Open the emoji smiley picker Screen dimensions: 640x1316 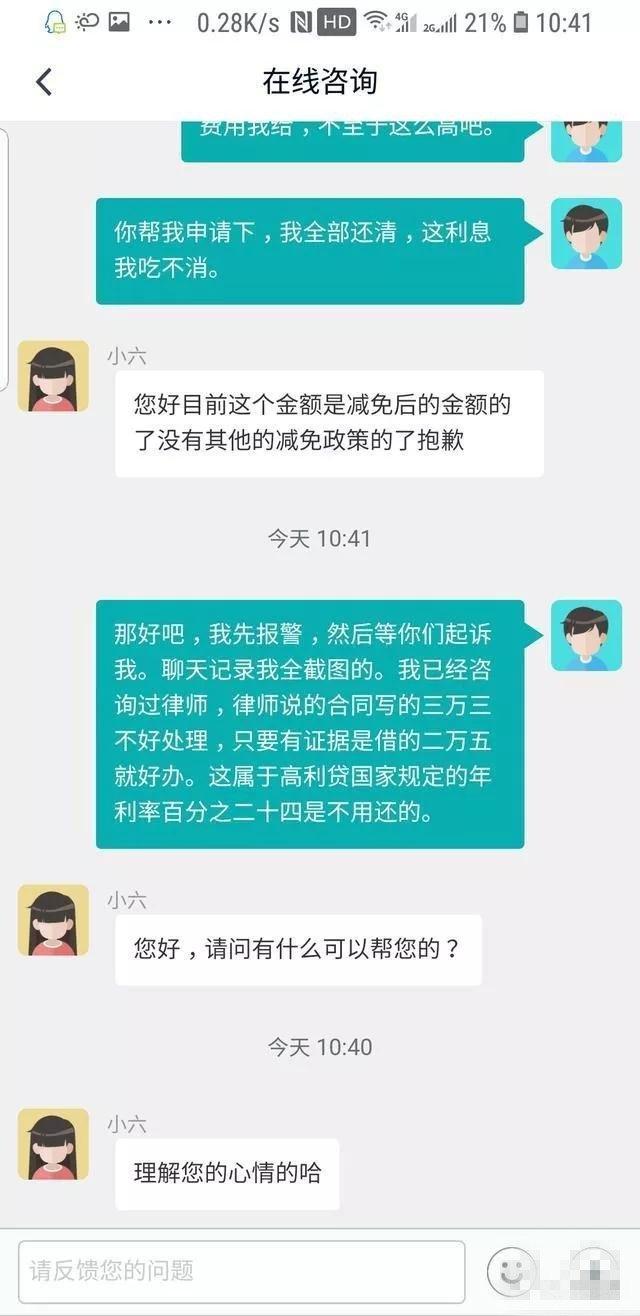pos(511,1272)
